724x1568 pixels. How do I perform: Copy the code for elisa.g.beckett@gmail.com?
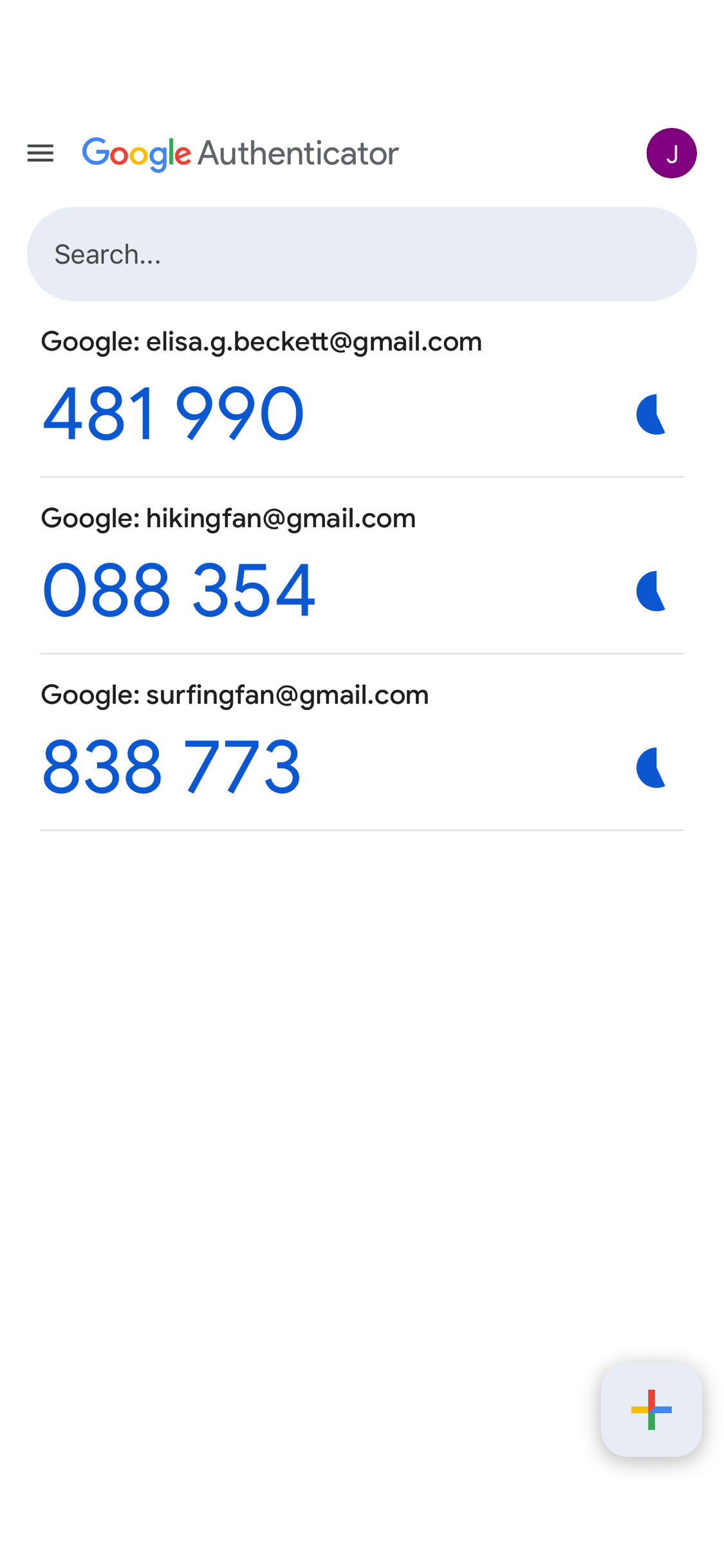[172, 414]
